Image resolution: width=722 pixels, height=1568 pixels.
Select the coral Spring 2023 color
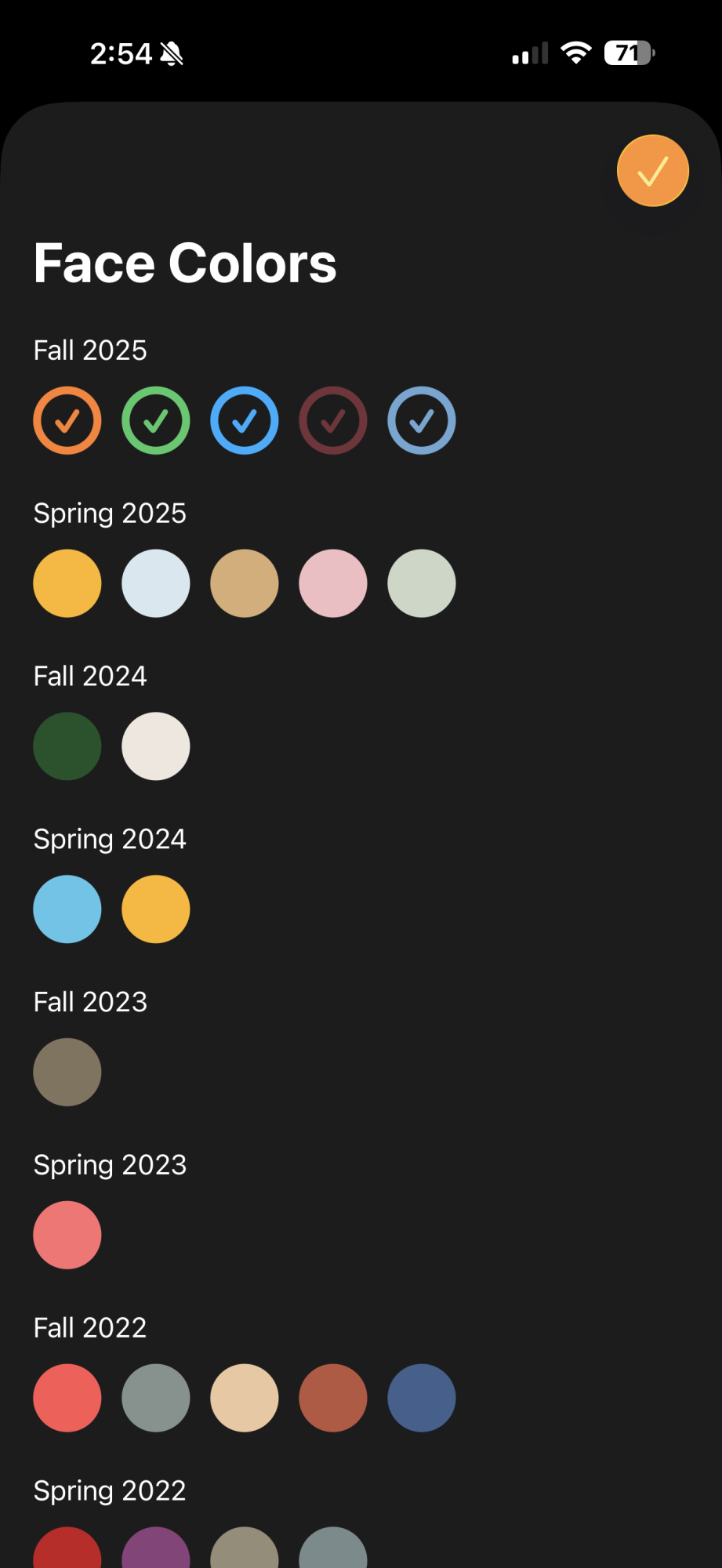[67, 1235]
